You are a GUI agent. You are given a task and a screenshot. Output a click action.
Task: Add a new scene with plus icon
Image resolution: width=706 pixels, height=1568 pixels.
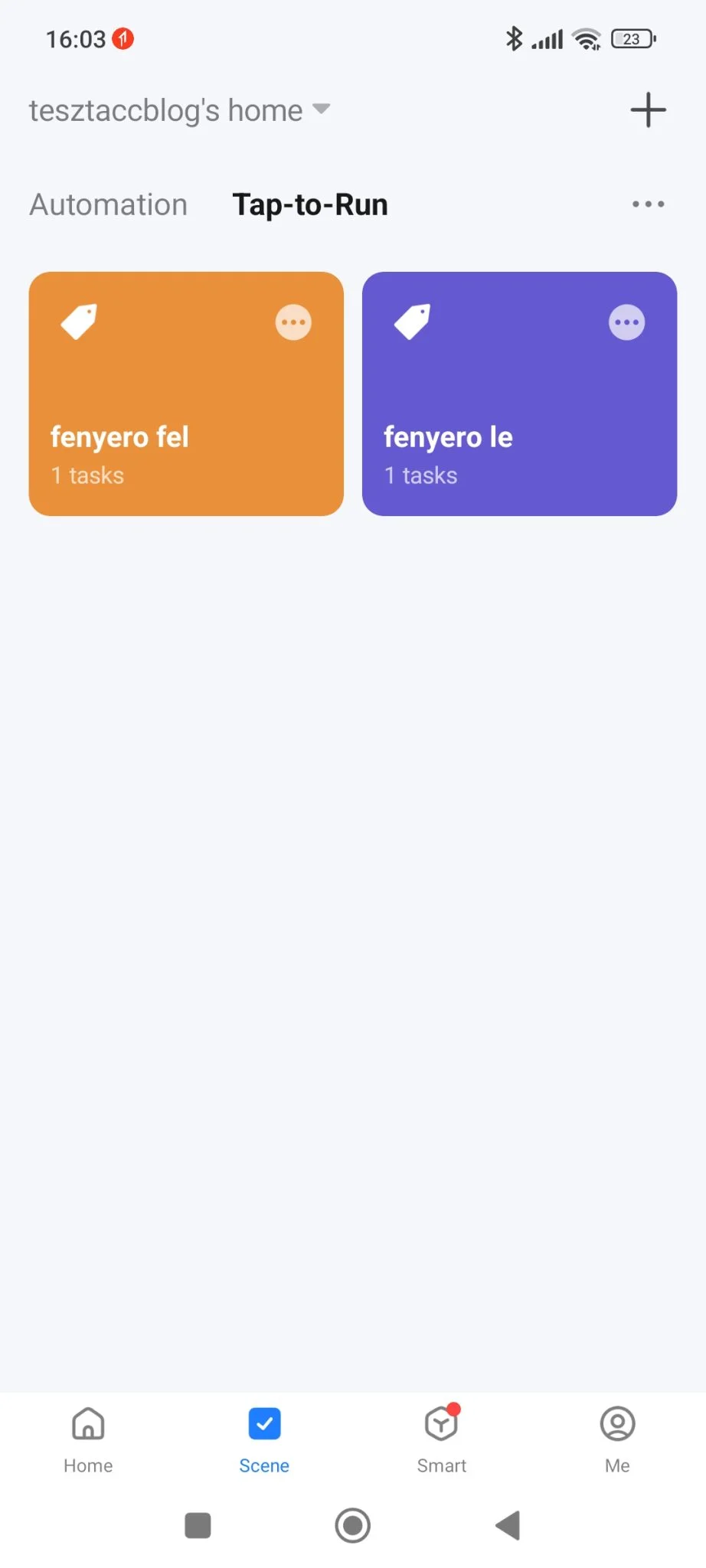648,110
